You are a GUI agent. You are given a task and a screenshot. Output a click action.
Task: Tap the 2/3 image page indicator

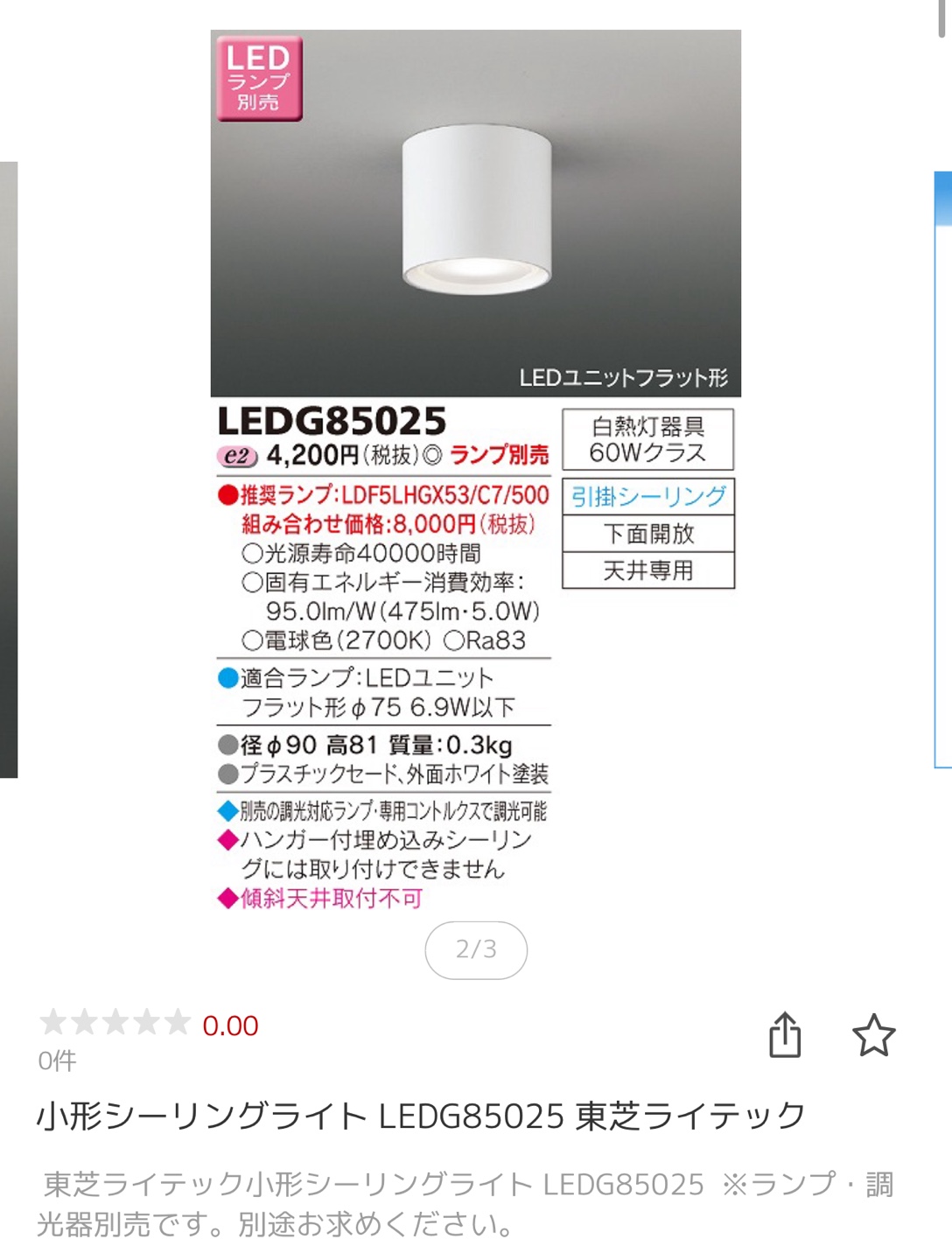point(476,949)
